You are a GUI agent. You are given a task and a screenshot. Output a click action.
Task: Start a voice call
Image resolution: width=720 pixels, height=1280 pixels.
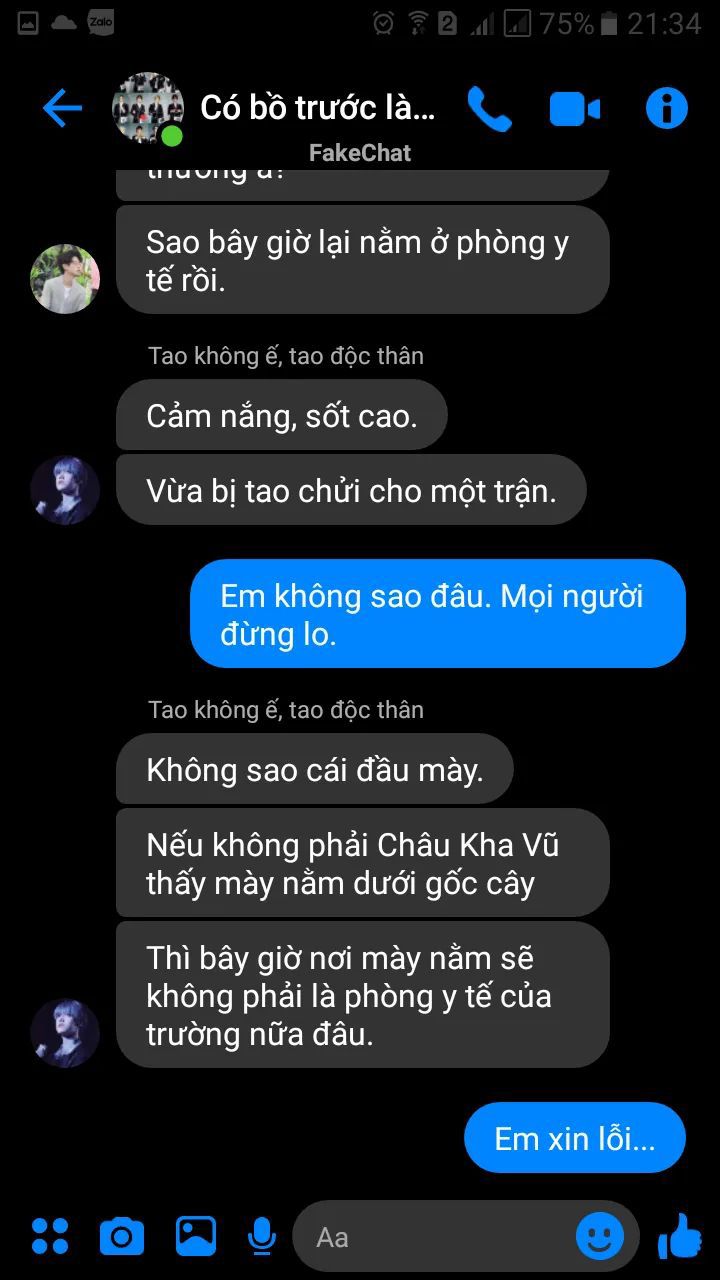[489, 109]
